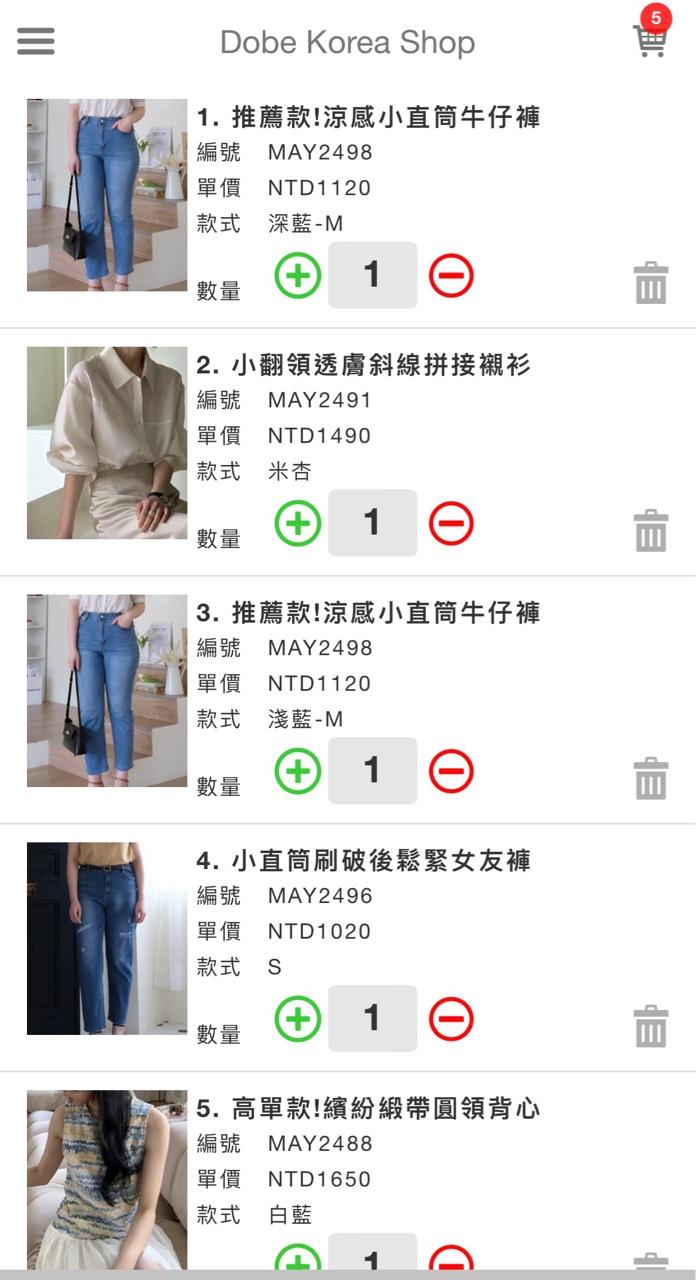View product photo of item 4 小直筒刷破後鬆緊女友褲

107,938
